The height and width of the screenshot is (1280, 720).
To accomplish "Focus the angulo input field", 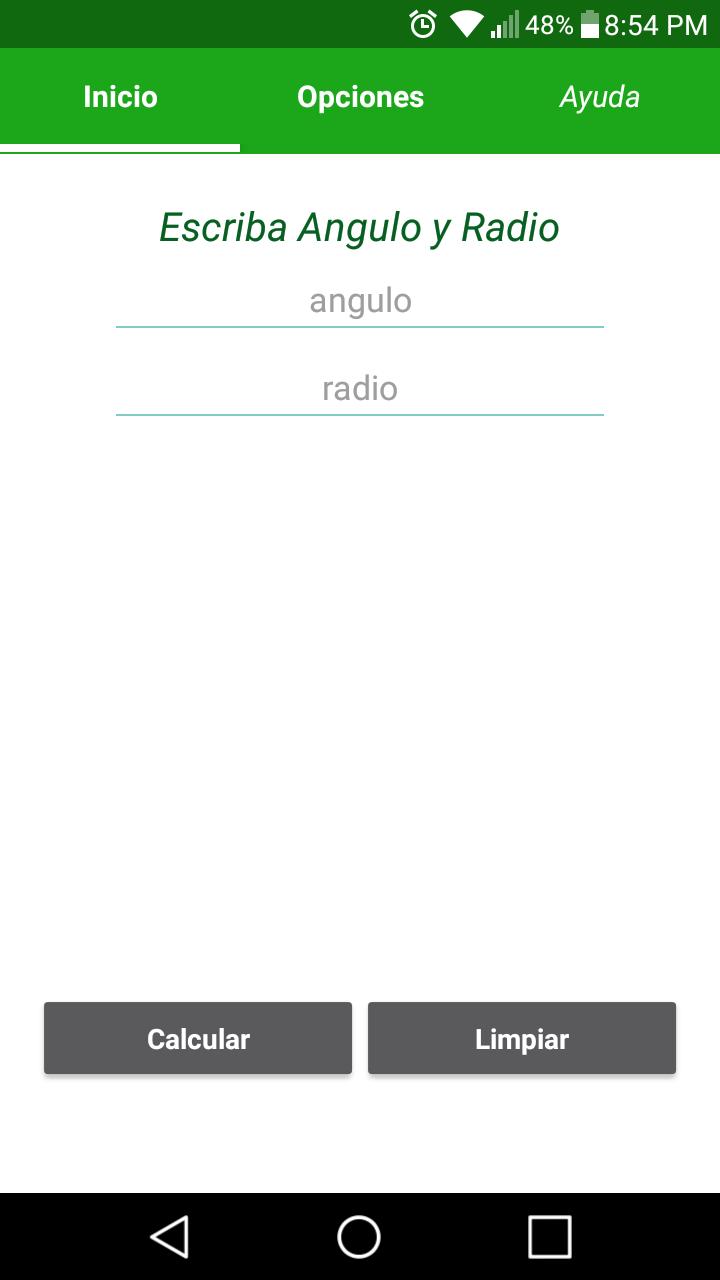I will coord(360,302).
